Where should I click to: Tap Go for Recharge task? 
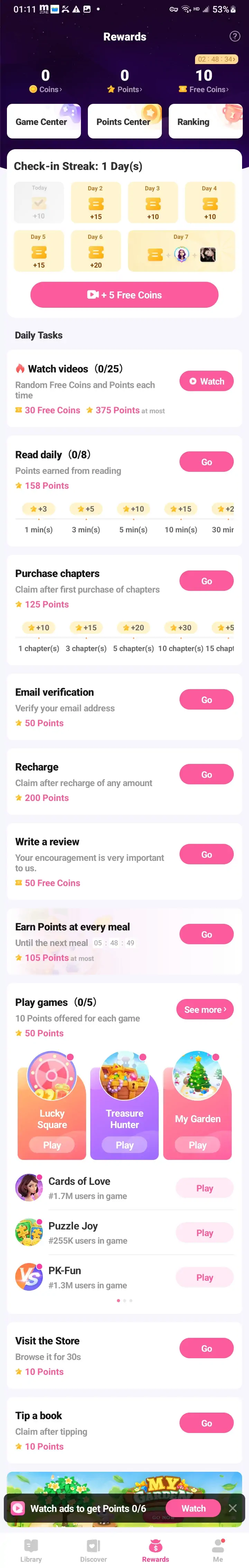click(206, 775)
